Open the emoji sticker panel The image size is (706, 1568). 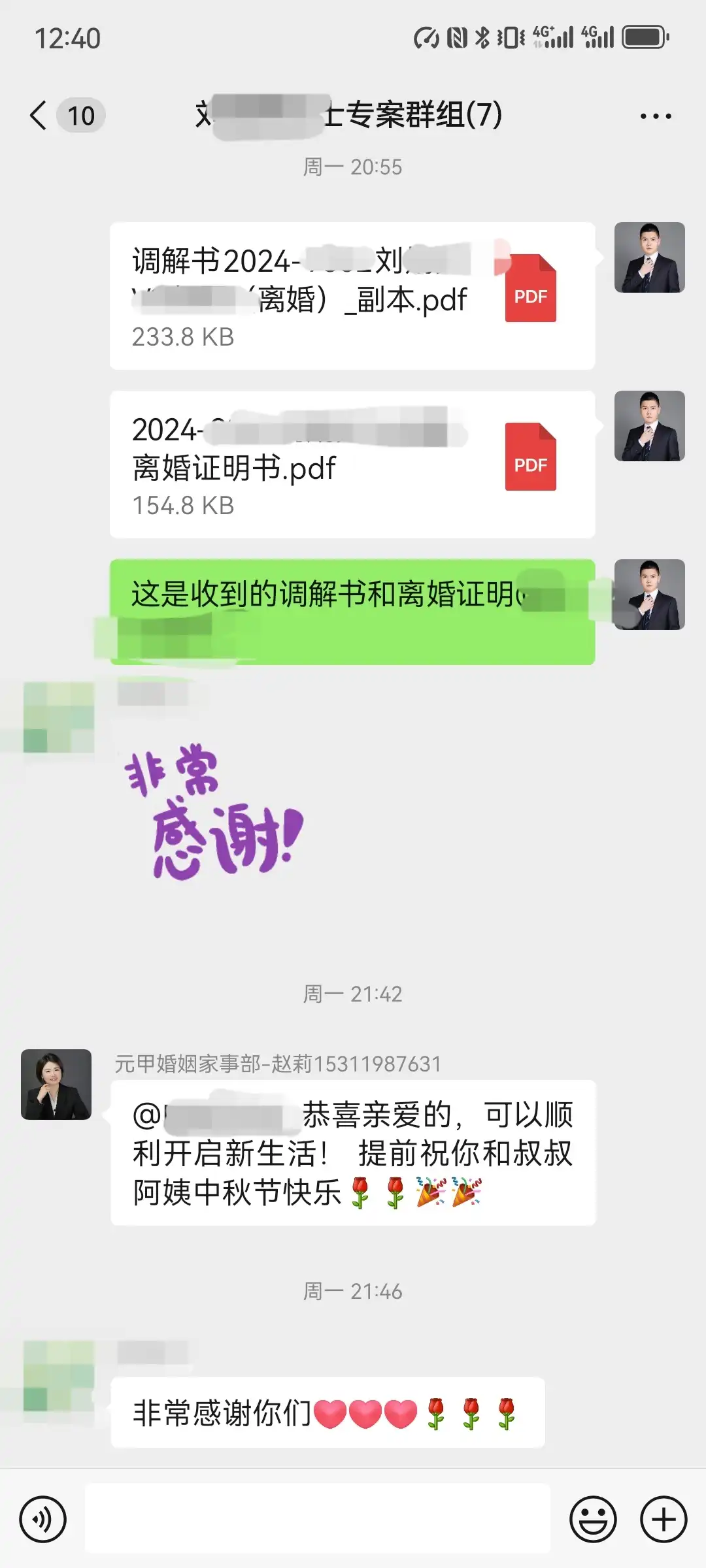[x=593, y=1519]
